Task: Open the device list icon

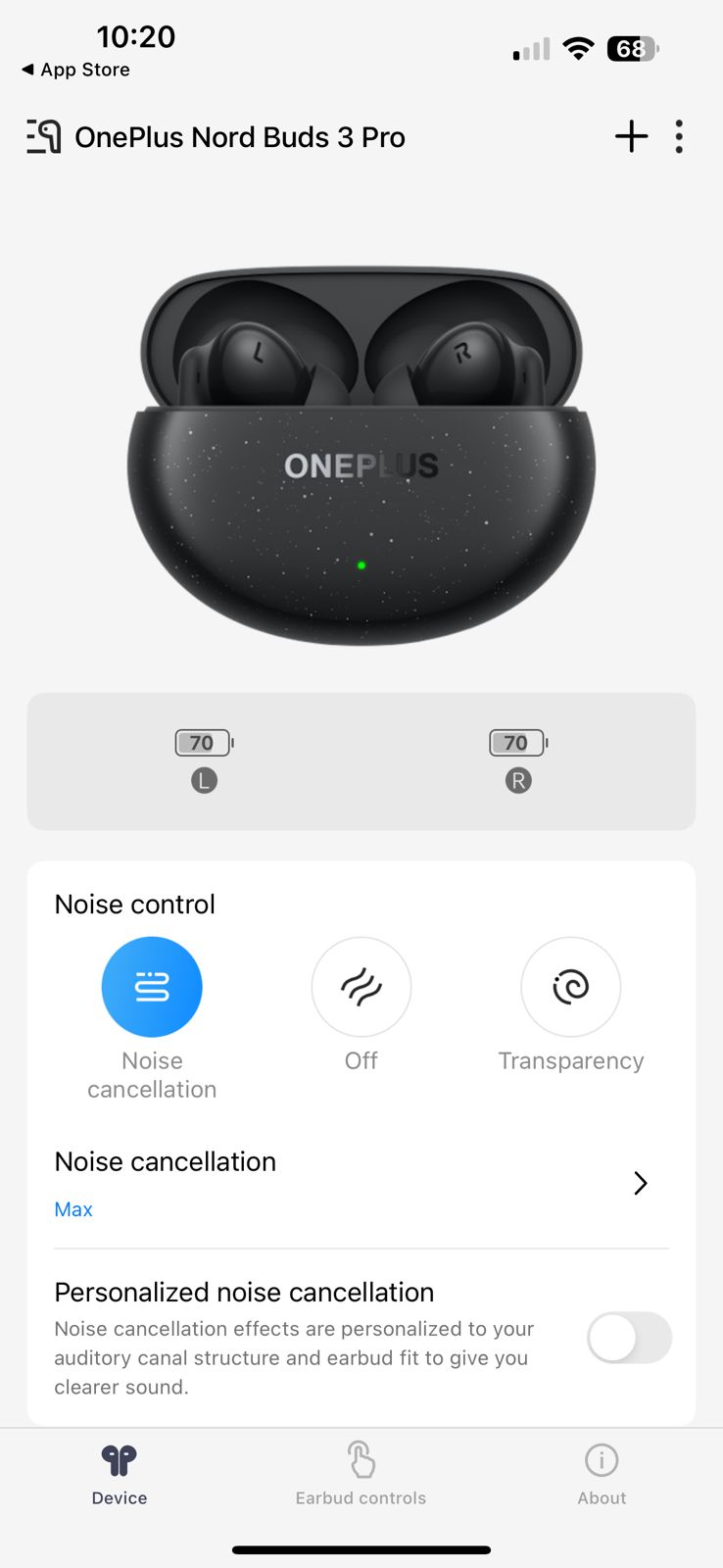Action: click(x=44, y=137)
